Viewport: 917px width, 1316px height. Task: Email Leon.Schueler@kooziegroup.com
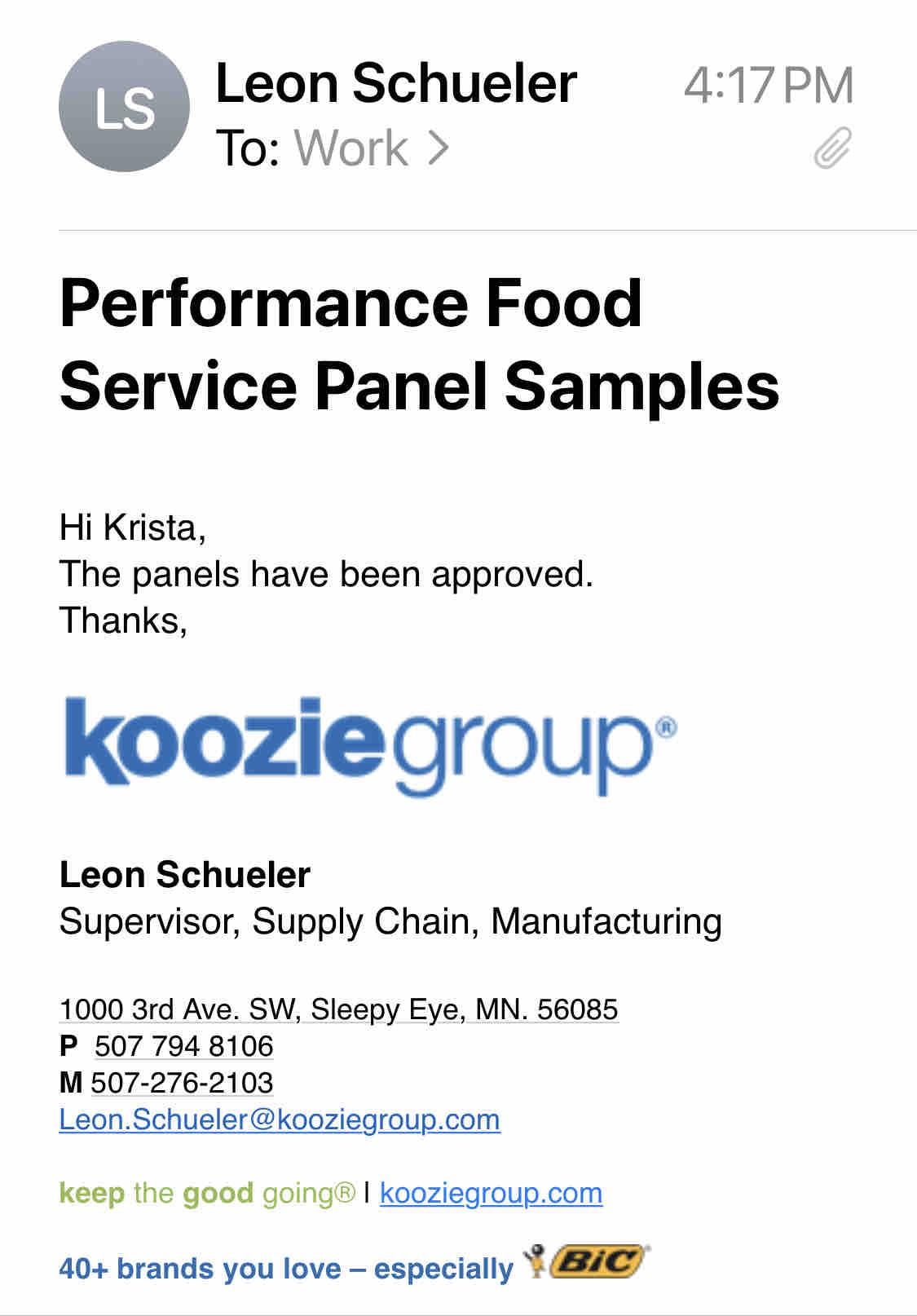coord(280,1119)
